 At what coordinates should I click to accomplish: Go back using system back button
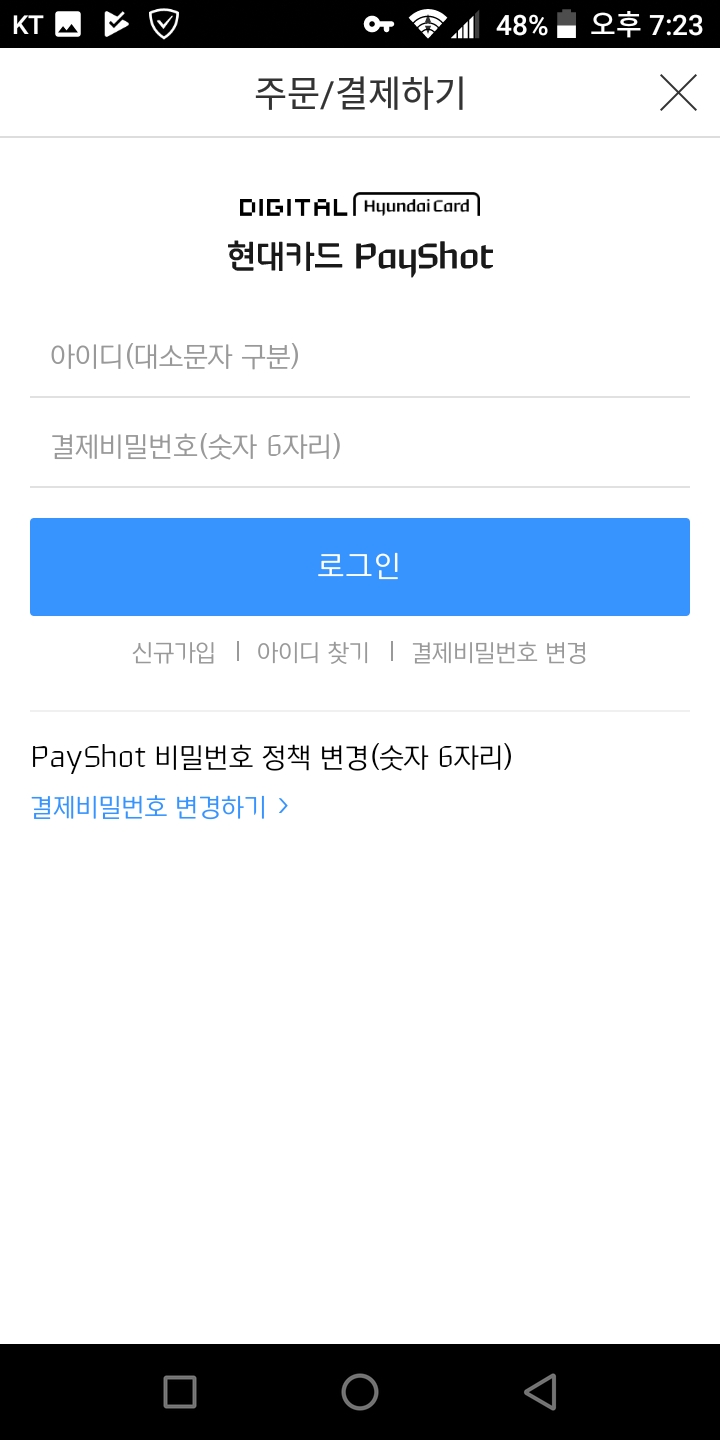click(x=539, y=1391)
